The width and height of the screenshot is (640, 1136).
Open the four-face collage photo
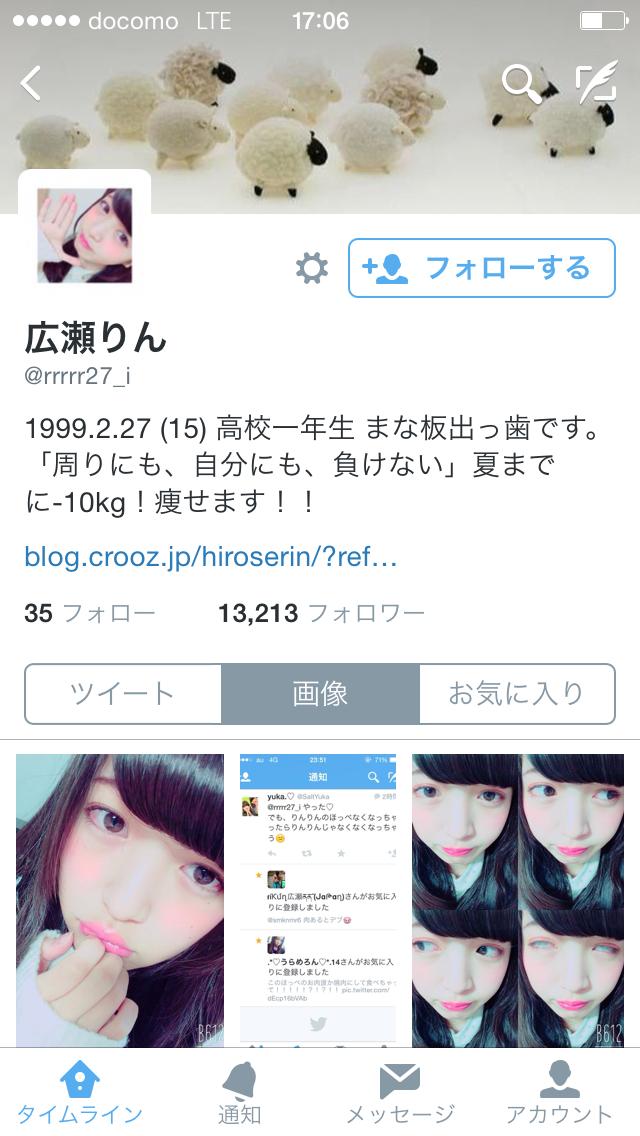coord(518,900)
